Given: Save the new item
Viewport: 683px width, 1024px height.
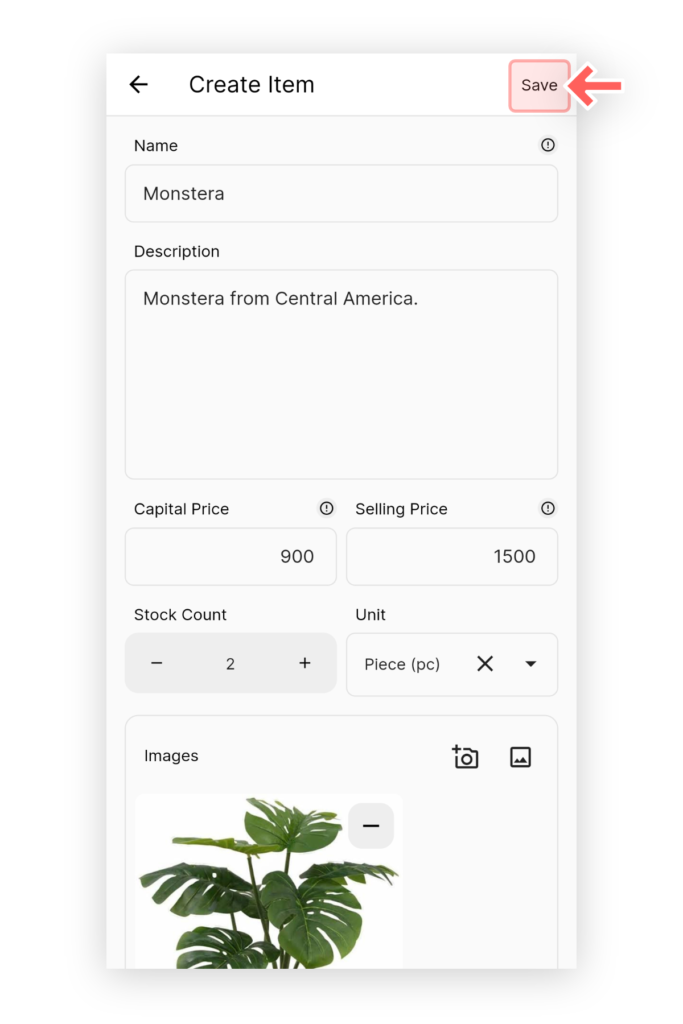Looking at the screenshot, I should (x=539, y=85).
